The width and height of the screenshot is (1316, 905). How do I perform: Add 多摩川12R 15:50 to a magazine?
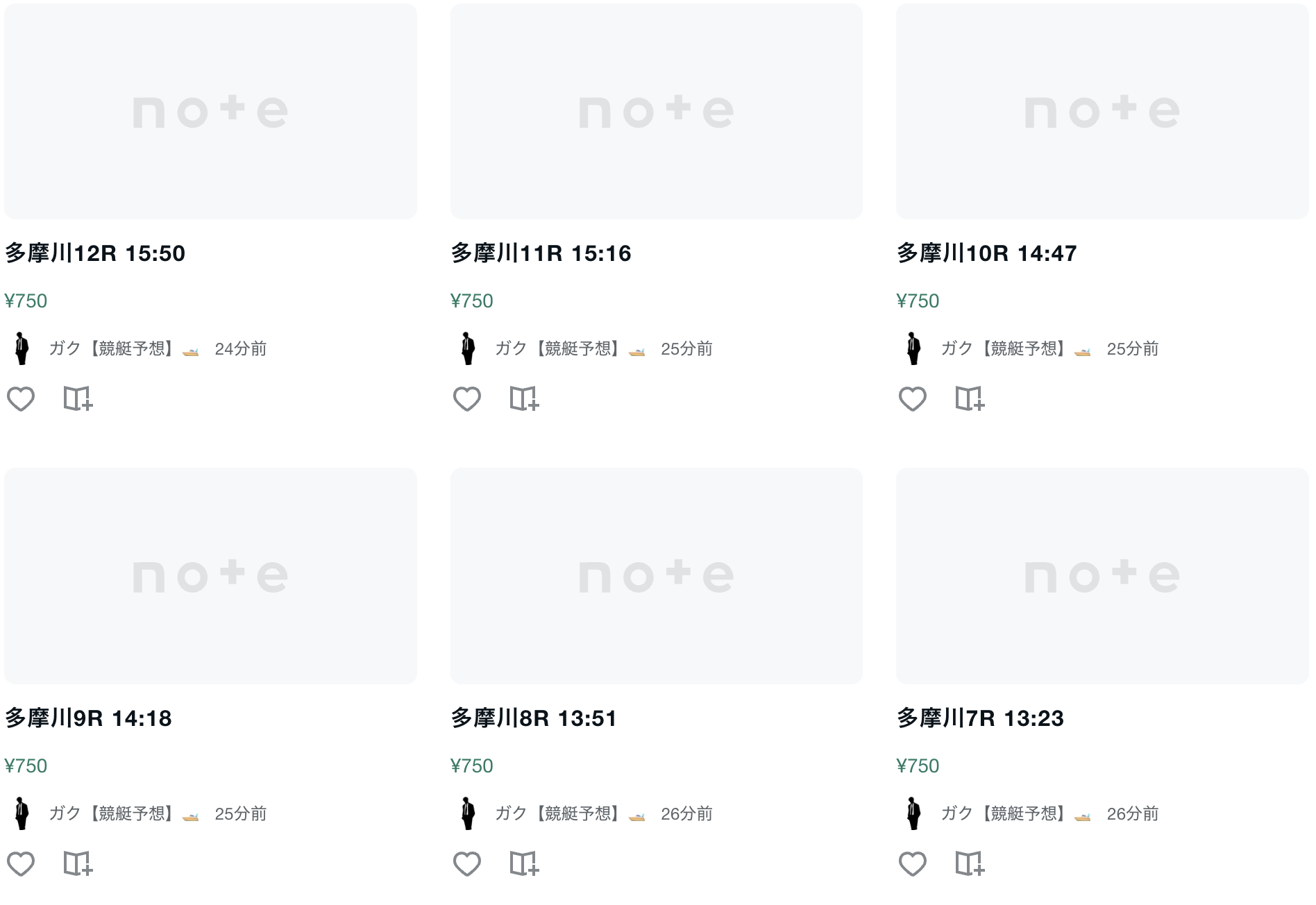tap(78, 399)
